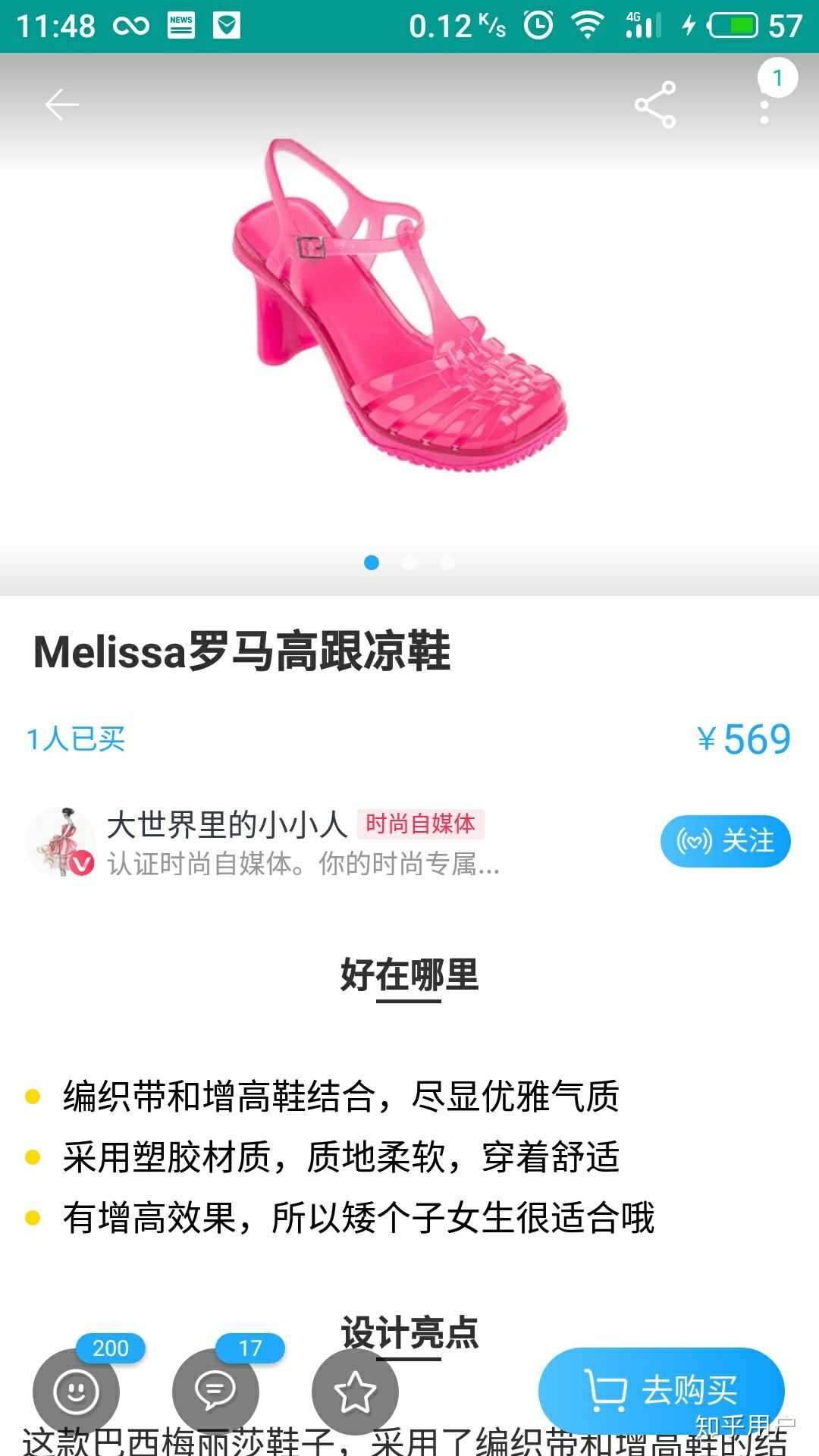Tap 去购买 to buy the shoes
819x1456 pixels.
point(661,1391)
